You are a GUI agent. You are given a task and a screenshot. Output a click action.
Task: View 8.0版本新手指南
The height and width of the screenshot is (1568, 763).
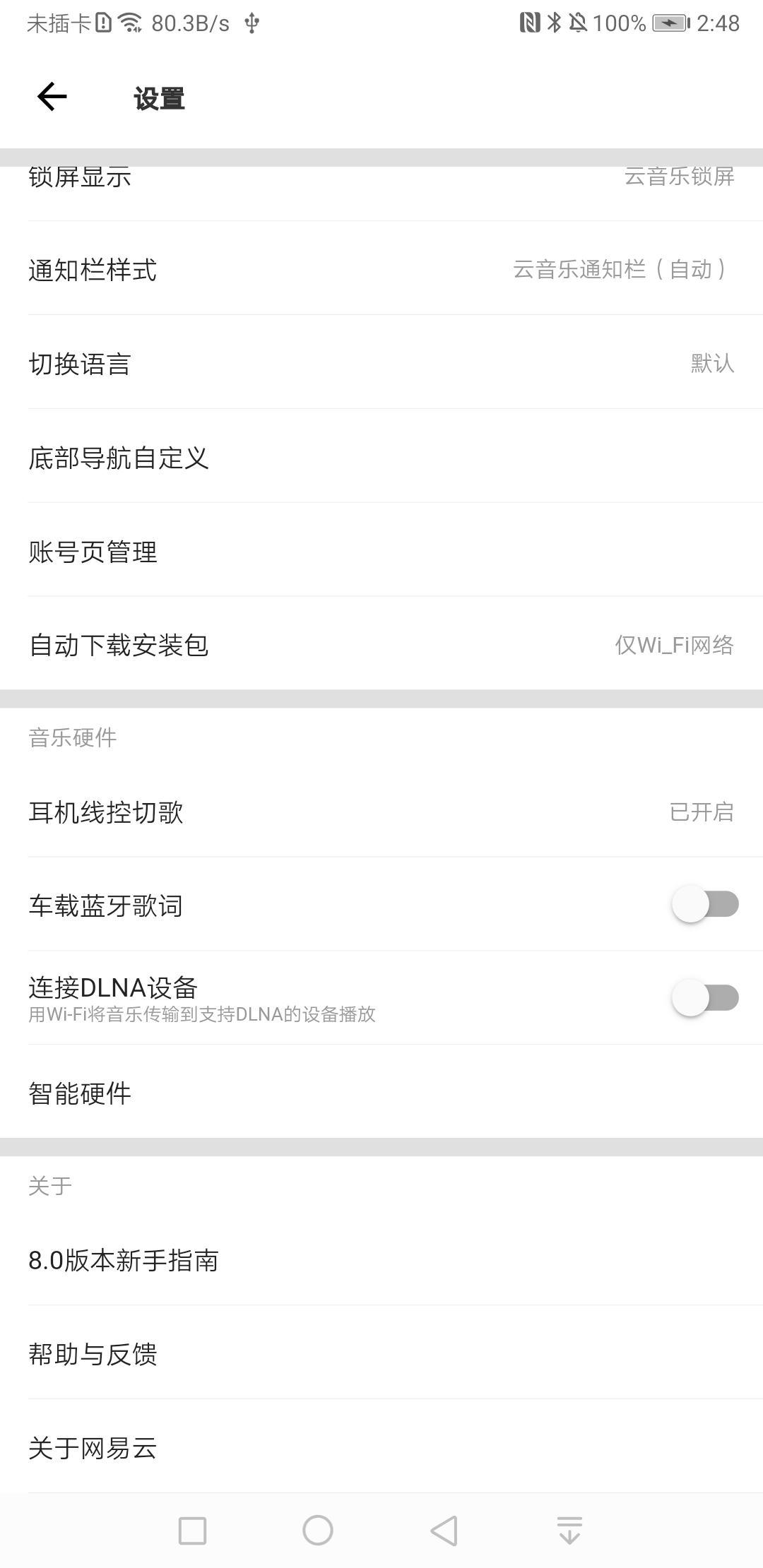(x=381, y=1260)
